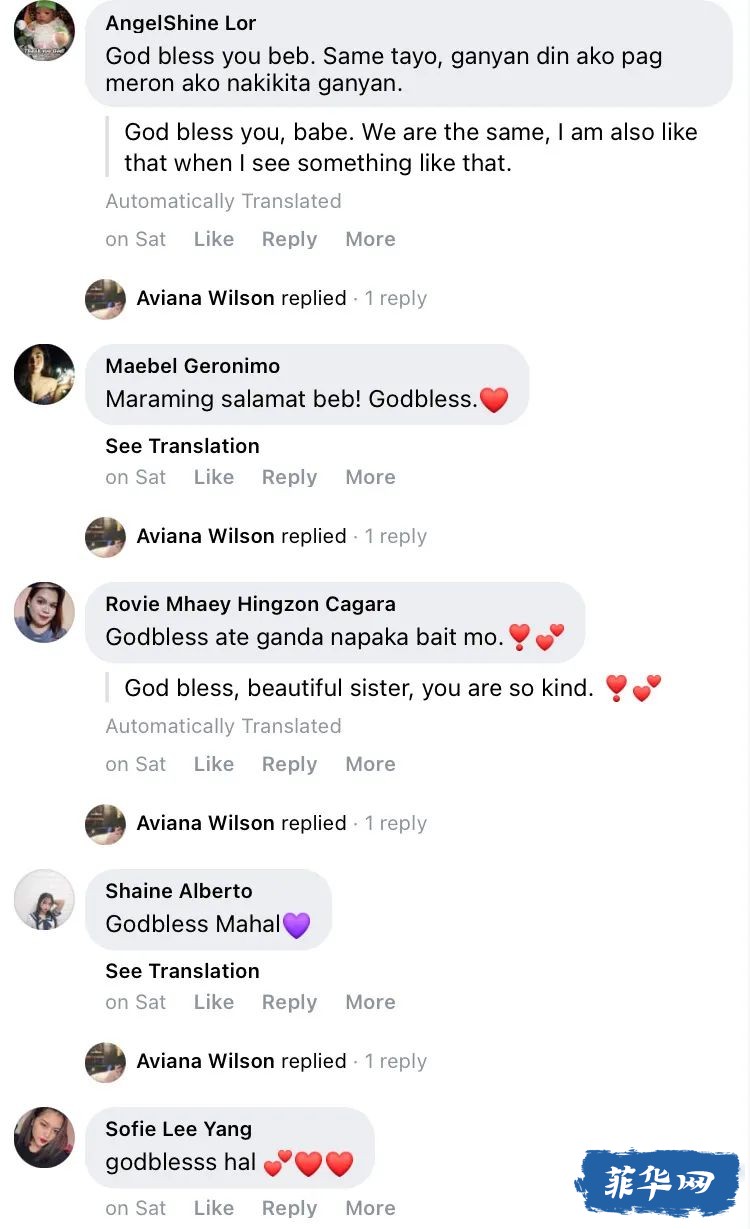Viewport: 750px width, 1229px height.
Task: Reply to Sofie Lee Yang's comment
Action: (x=289, y=1208)
